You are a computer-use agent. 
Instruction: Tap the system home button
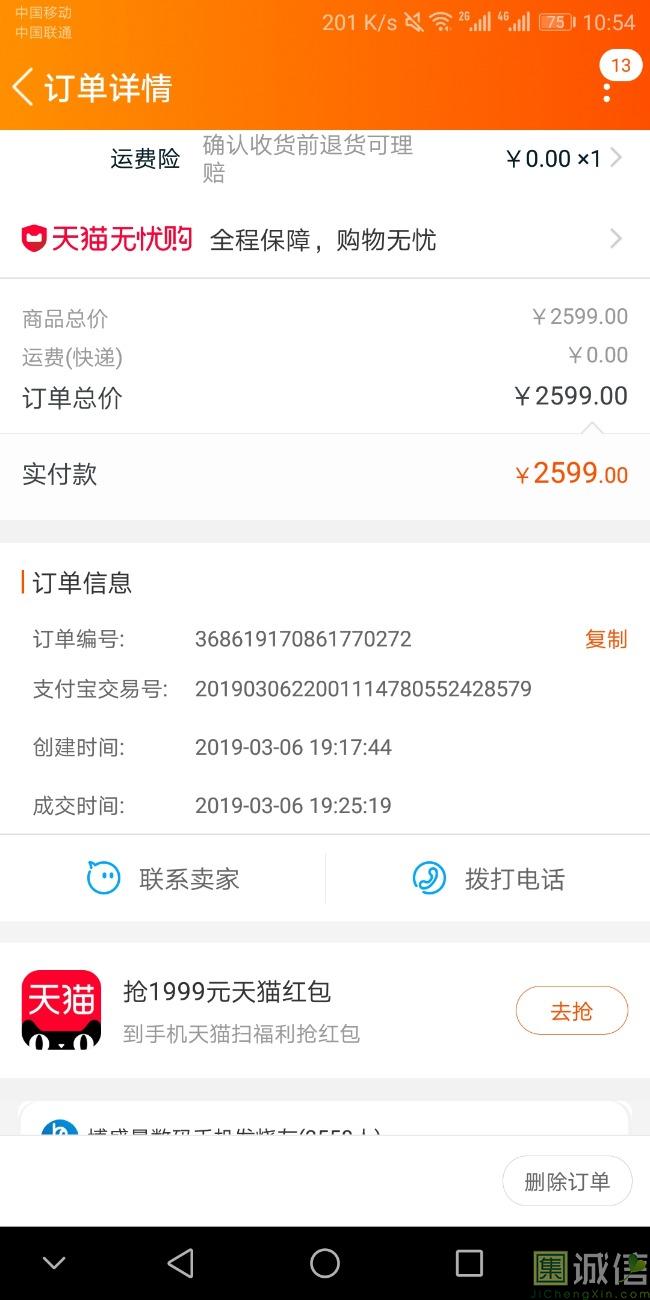pos(325,1263)
